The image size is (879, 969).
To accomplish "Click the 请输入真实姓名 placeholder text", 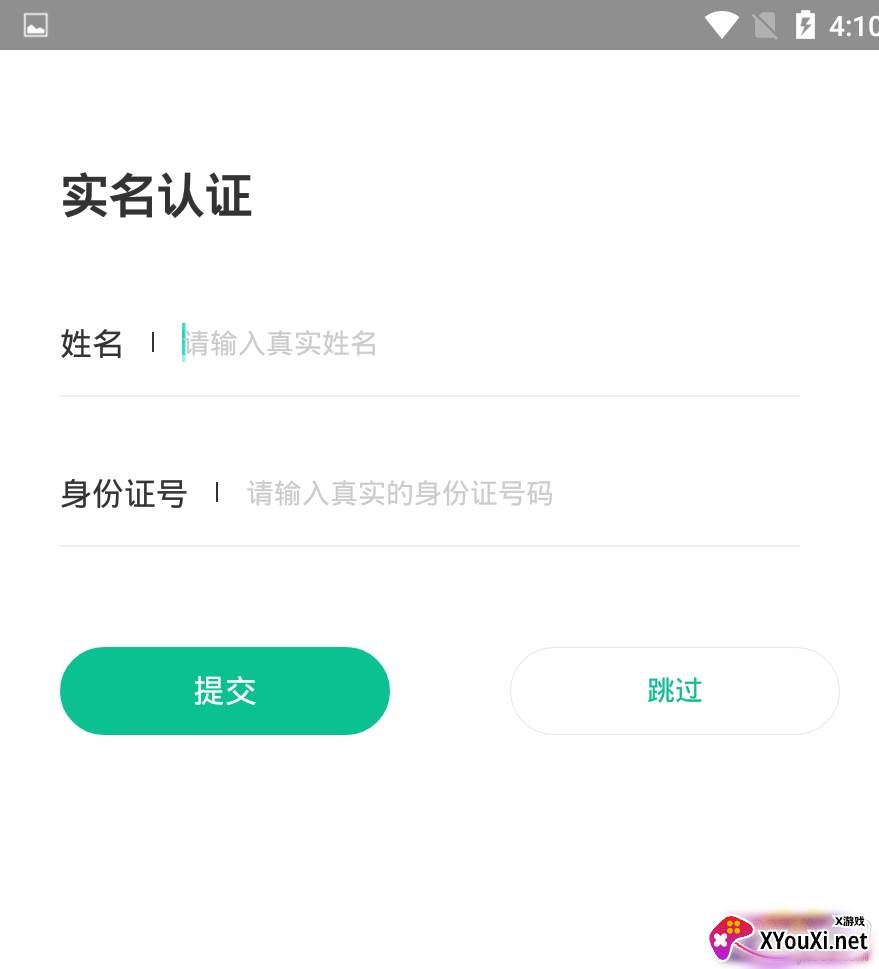I will [280, 343].
